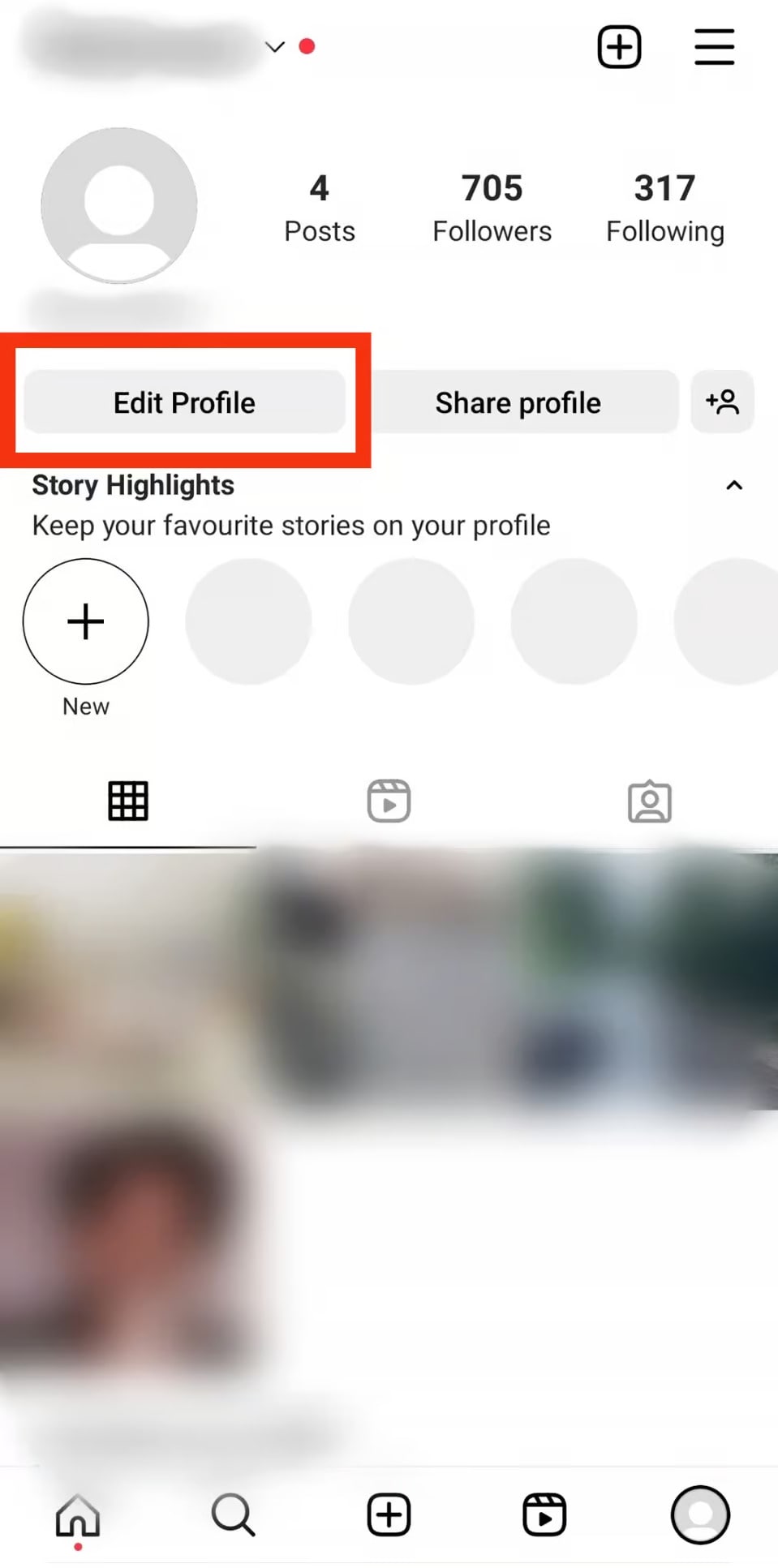Open the profile tab in the bottom bar

tap(700, 1515)
